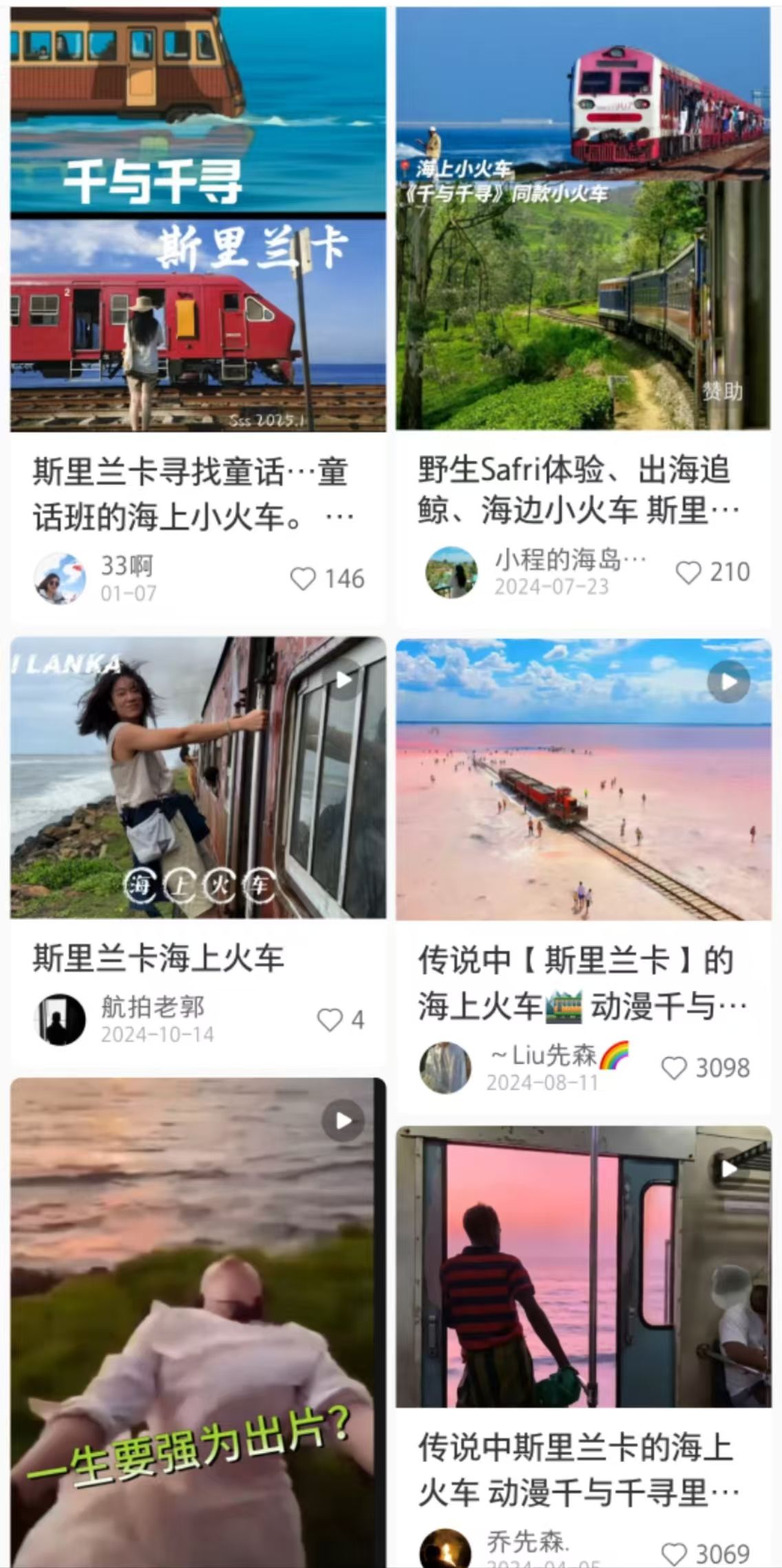
Task: Like ~Liu先森's post with 3098 likes
Action: [x=674, y=1068]
